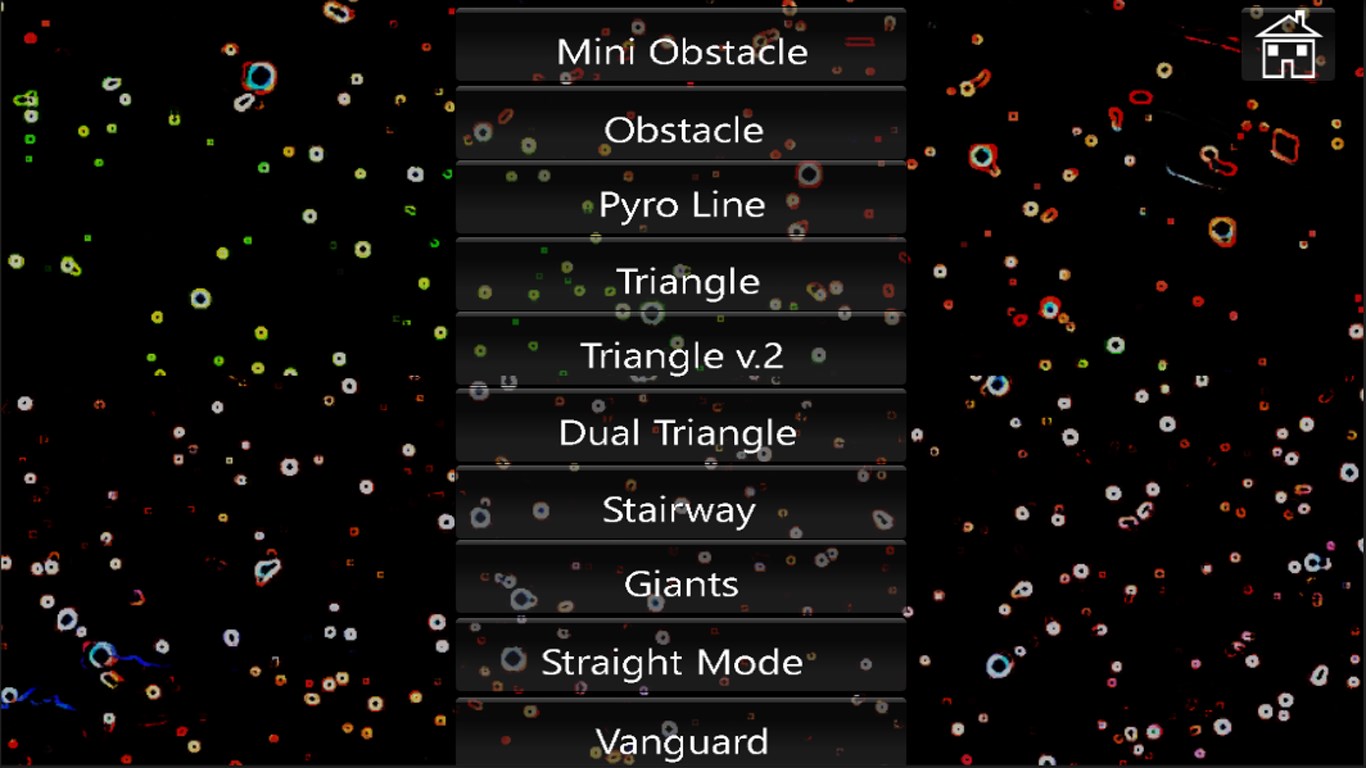This screenshot has height=768, width=1366.
Task: Launch Straight Mode
Action: tap(681, 659)
